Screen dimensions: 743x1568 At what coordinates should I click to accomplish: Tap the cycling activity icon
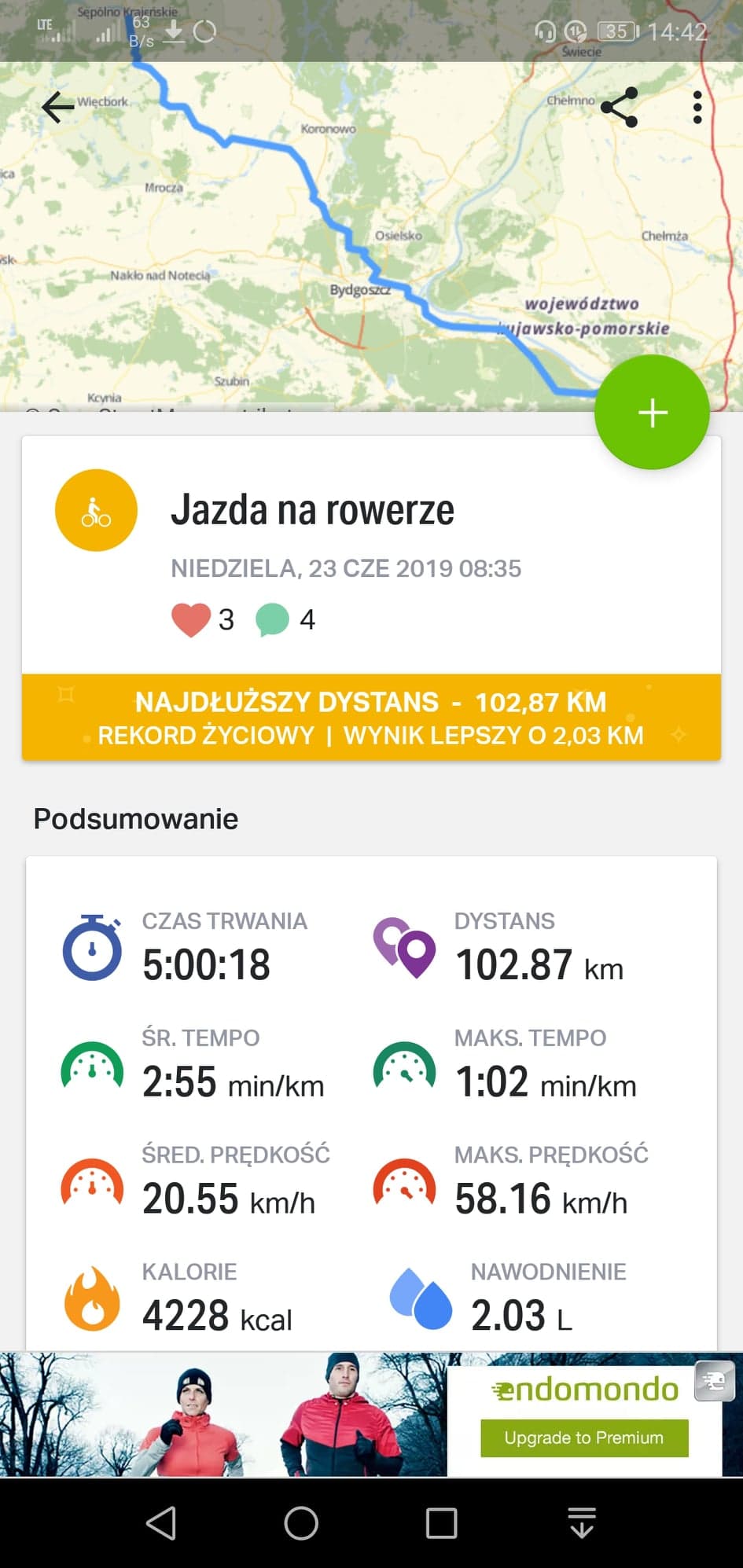(x=95, y=509)
